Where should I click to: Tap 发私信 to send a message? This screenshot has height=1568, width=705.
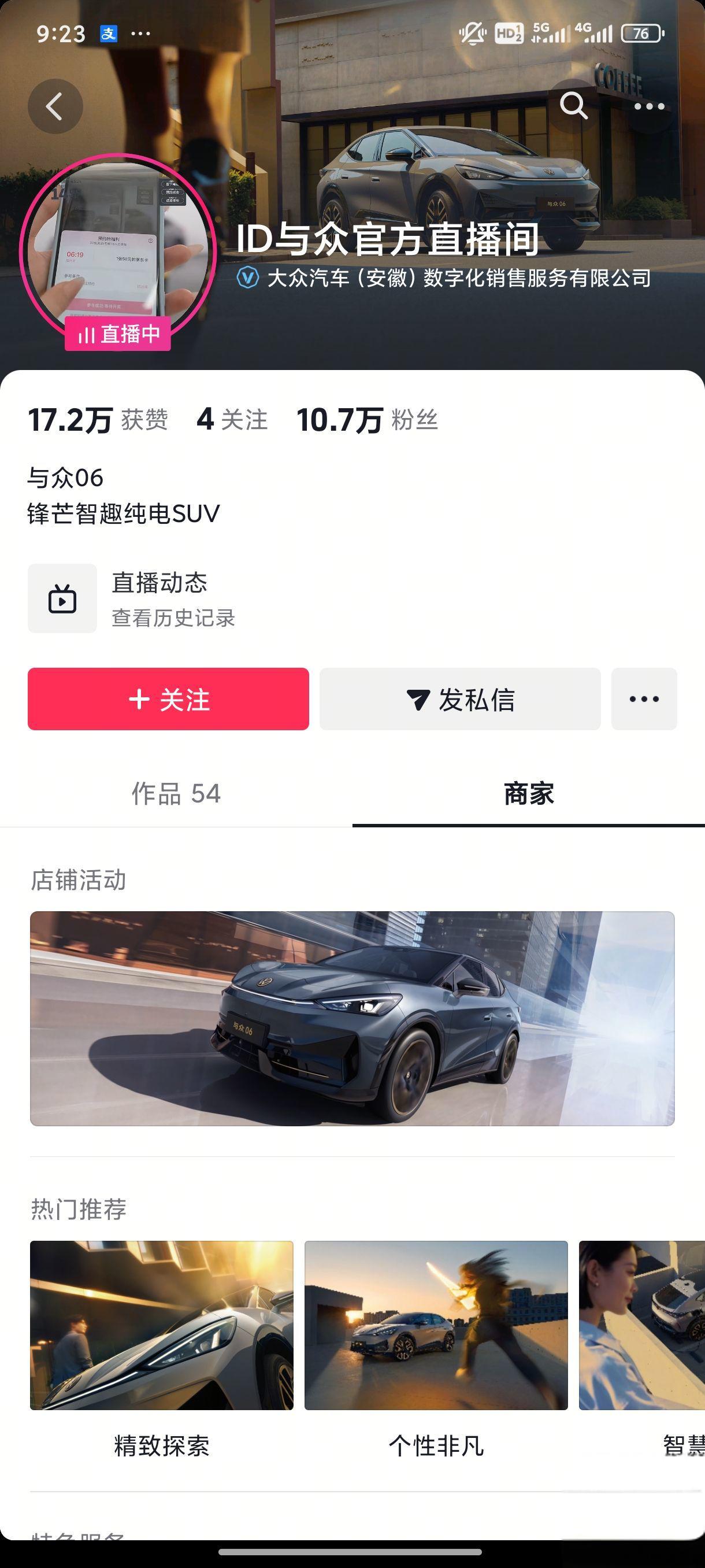pyautogui.click(x=460, y=699)
